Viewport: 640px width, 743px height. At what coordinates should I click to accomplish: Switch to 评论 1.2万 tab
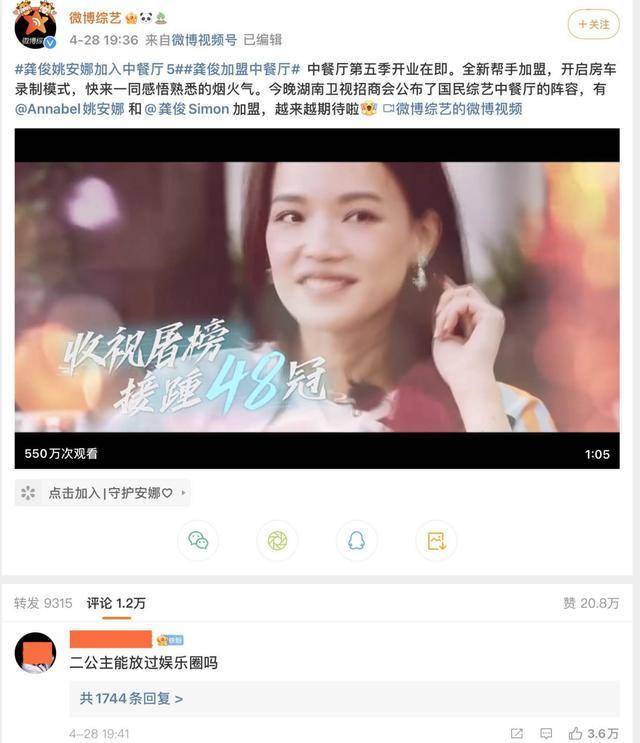[x=116, y=603]
